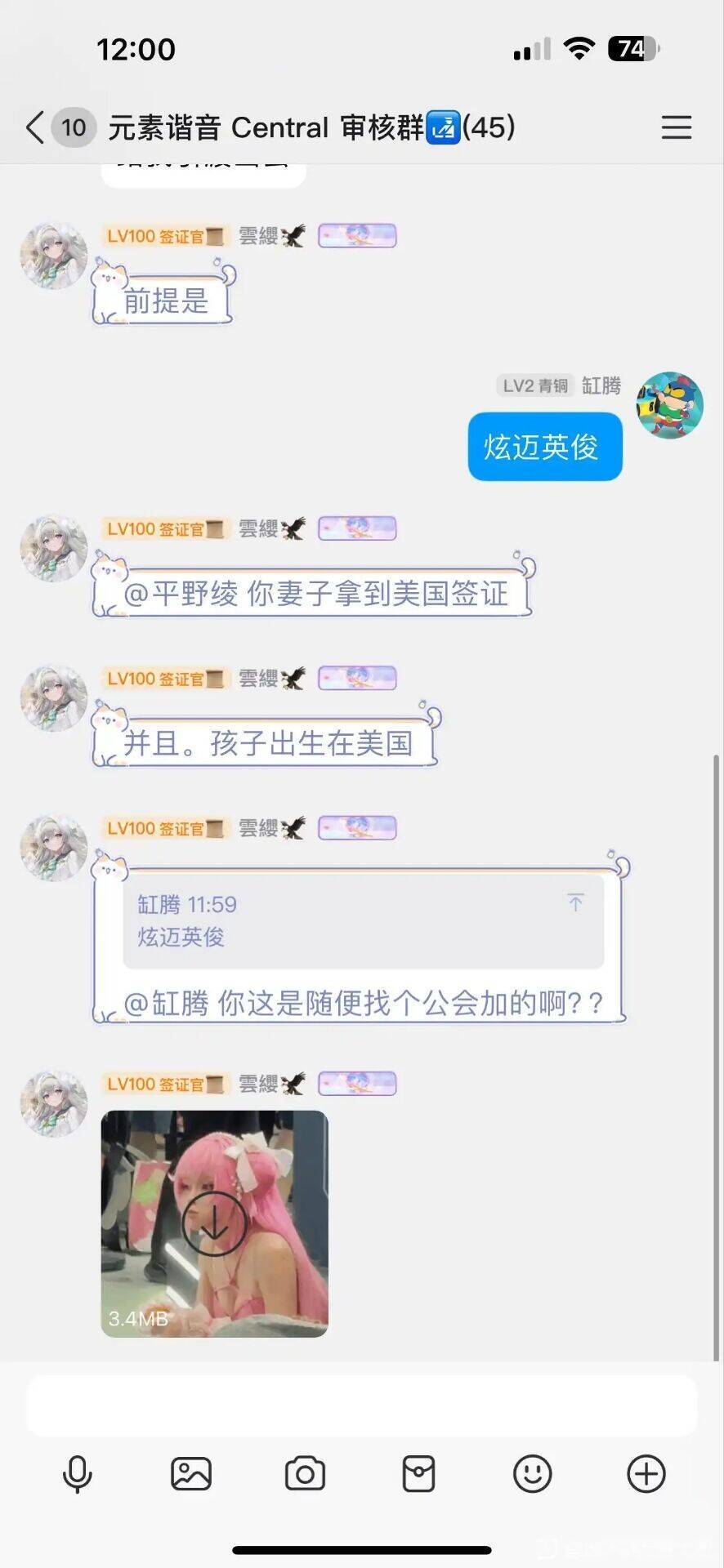Open the red packet icon

(418, 1474)
